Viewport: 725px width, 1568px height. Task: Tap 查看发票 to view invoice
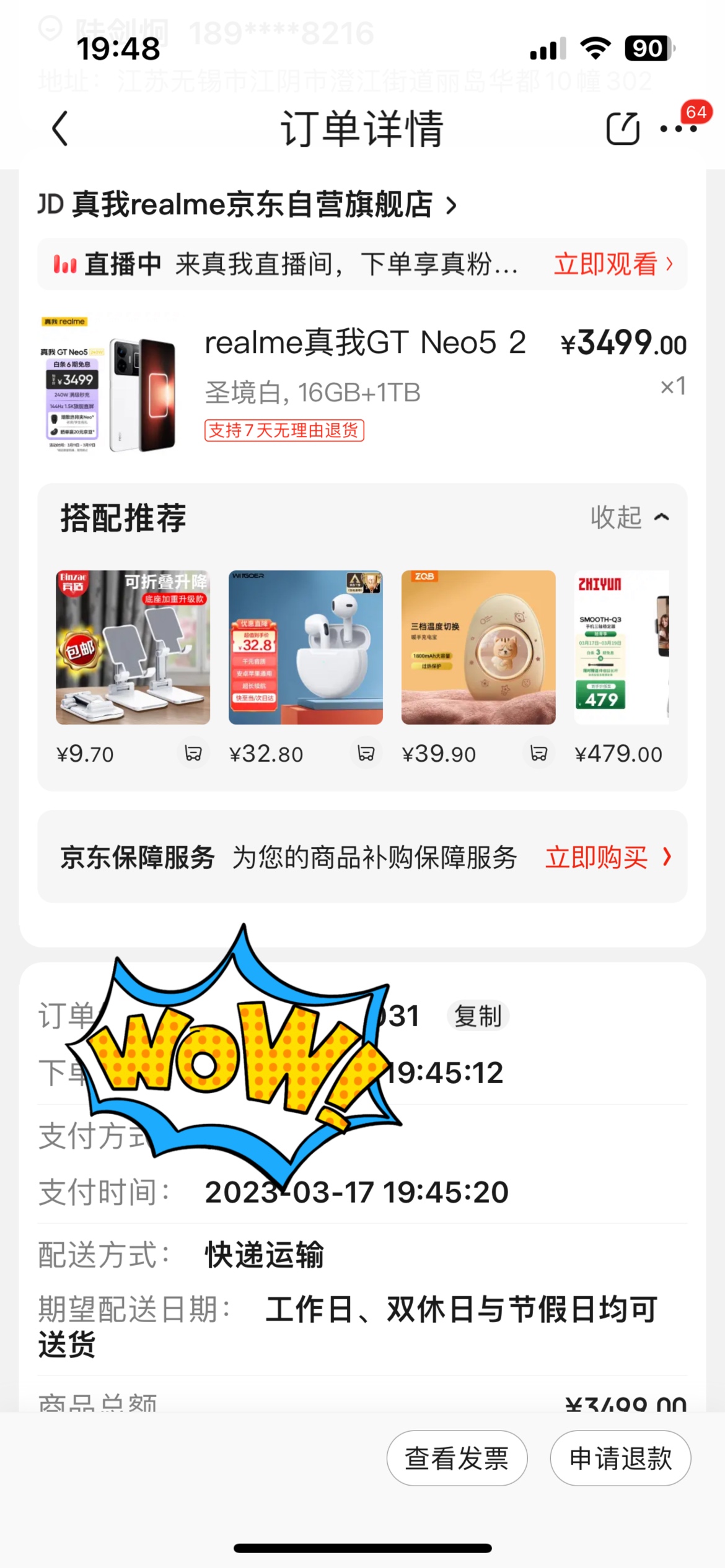[457, 1458]
